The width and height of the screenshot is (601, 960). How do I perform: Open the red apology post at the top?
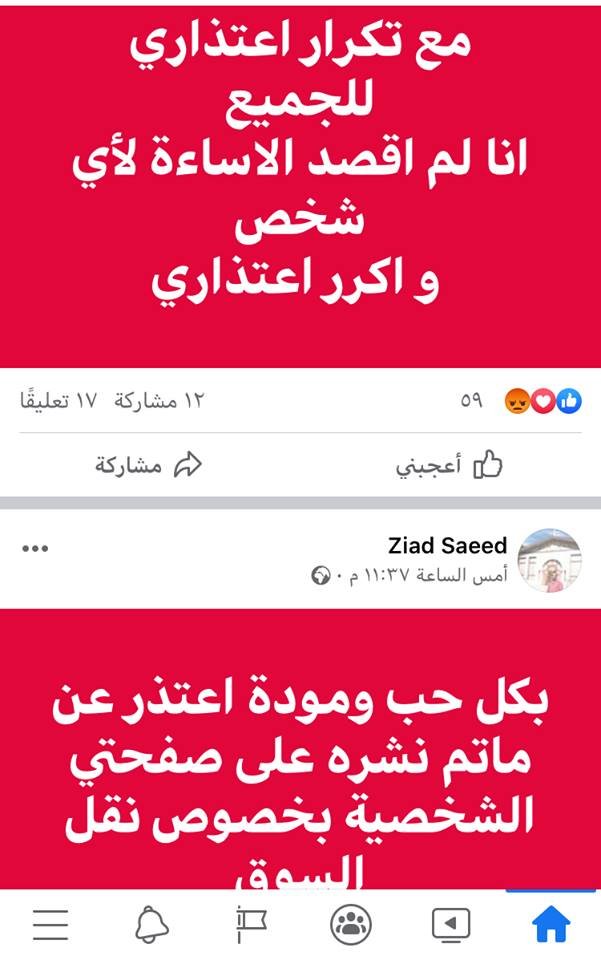(x=300, y=180)
